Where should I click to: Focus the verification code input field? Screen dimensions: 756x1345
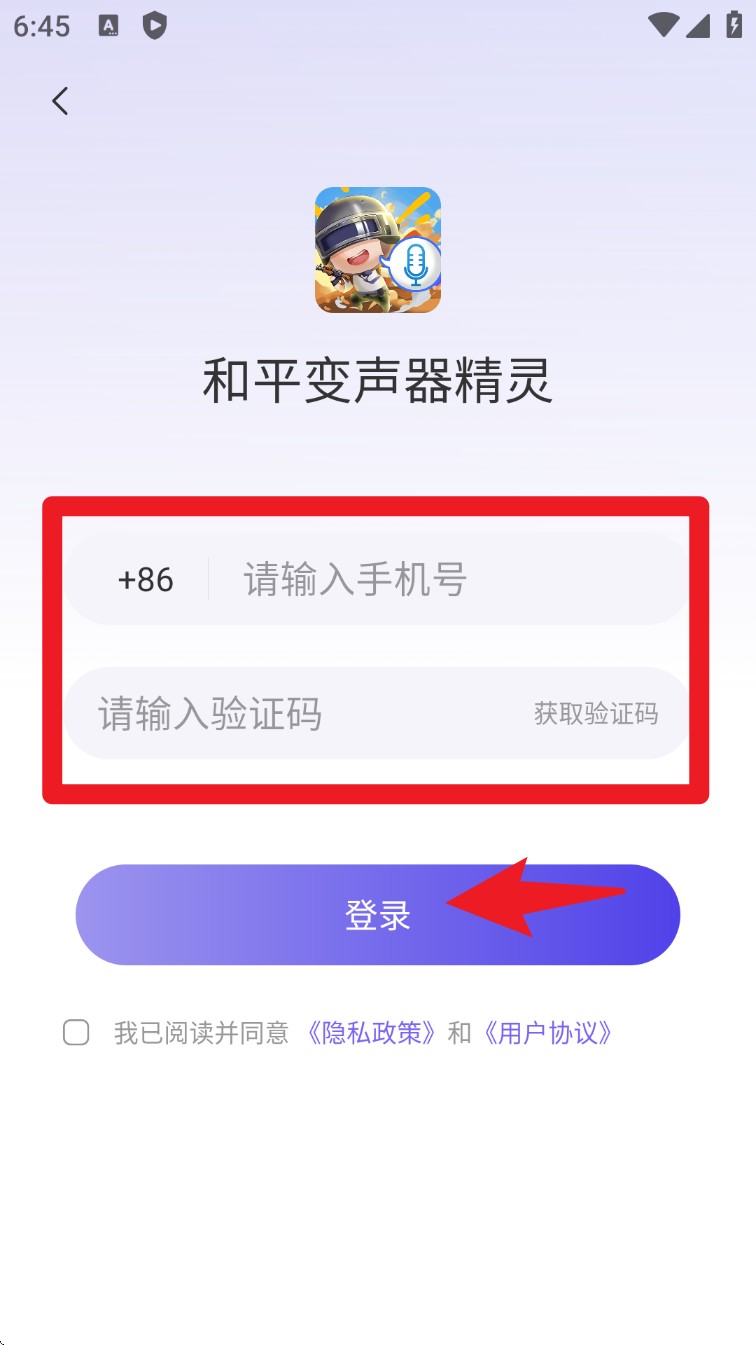pyautogui.click(x=290, y=715)
